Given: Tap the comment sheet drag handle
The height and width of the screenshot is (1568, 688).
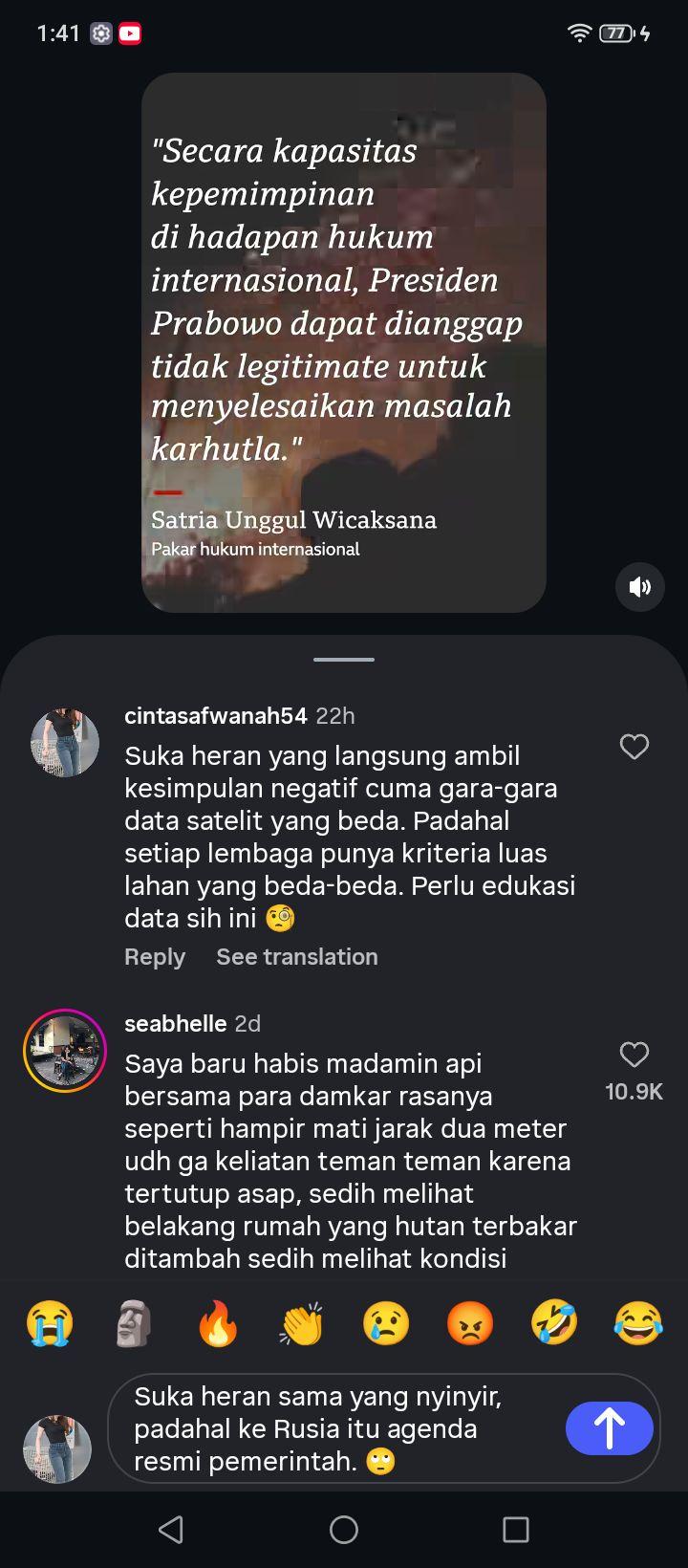Looking at the screenshot, I should click(x=344, y=660).
